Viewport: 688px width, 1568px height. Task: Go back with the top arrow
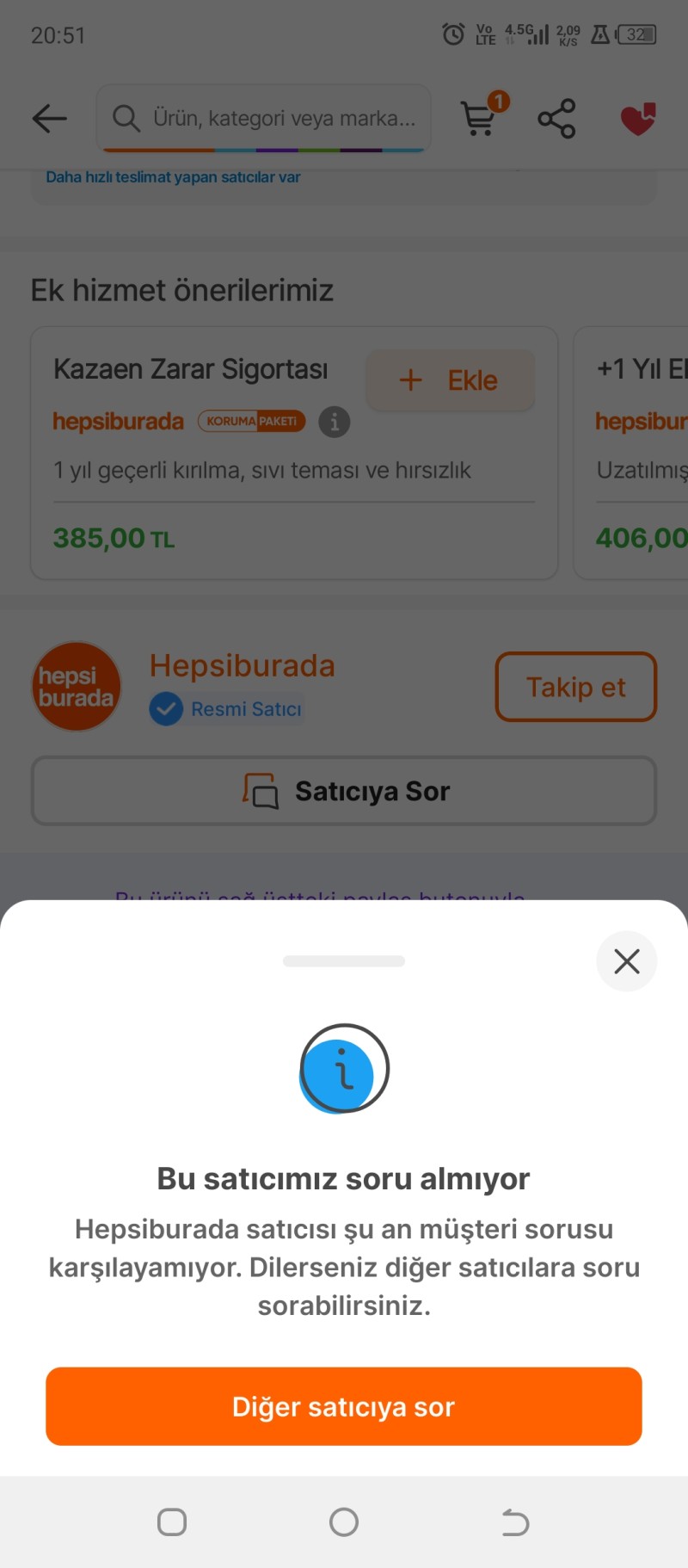49,118
